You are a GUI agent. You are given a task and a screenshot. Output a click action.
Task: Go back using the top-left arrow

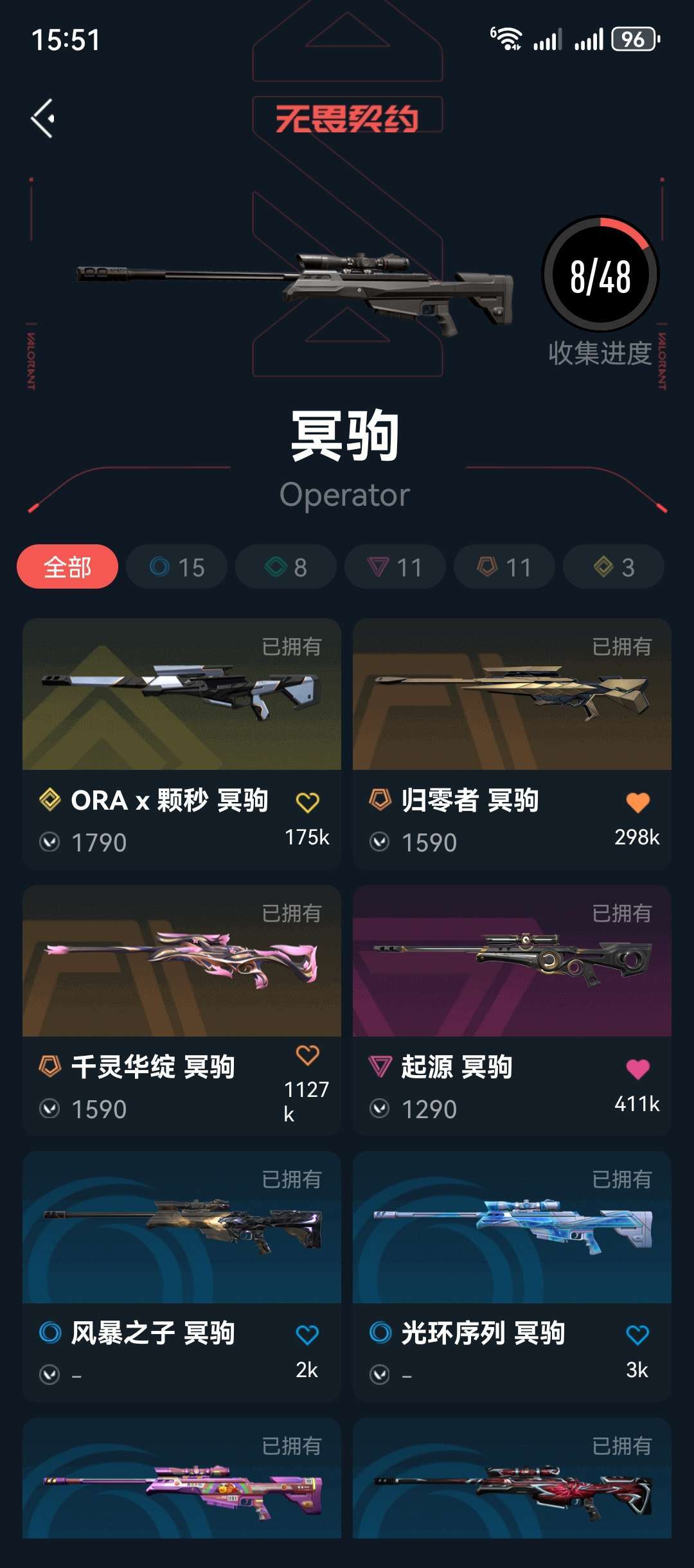tap(43, 118)
